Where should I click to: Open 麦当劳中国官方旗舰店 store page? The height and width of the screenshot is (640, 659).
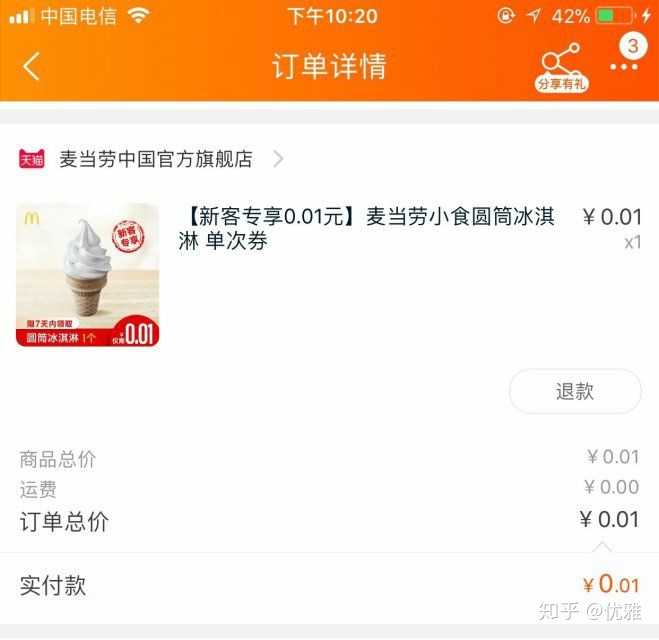coord(155,159)
